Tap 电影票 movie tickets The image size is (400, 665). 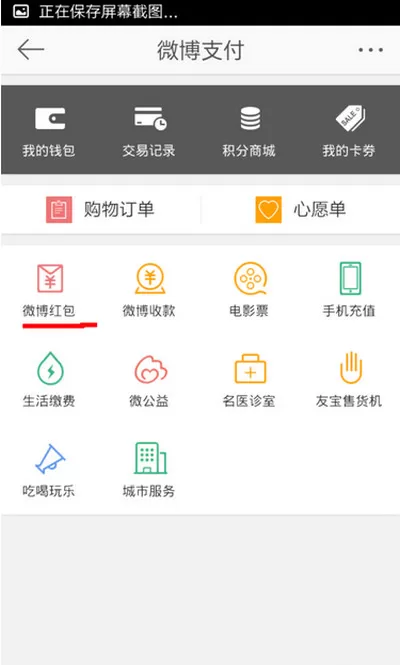(249, 291)
